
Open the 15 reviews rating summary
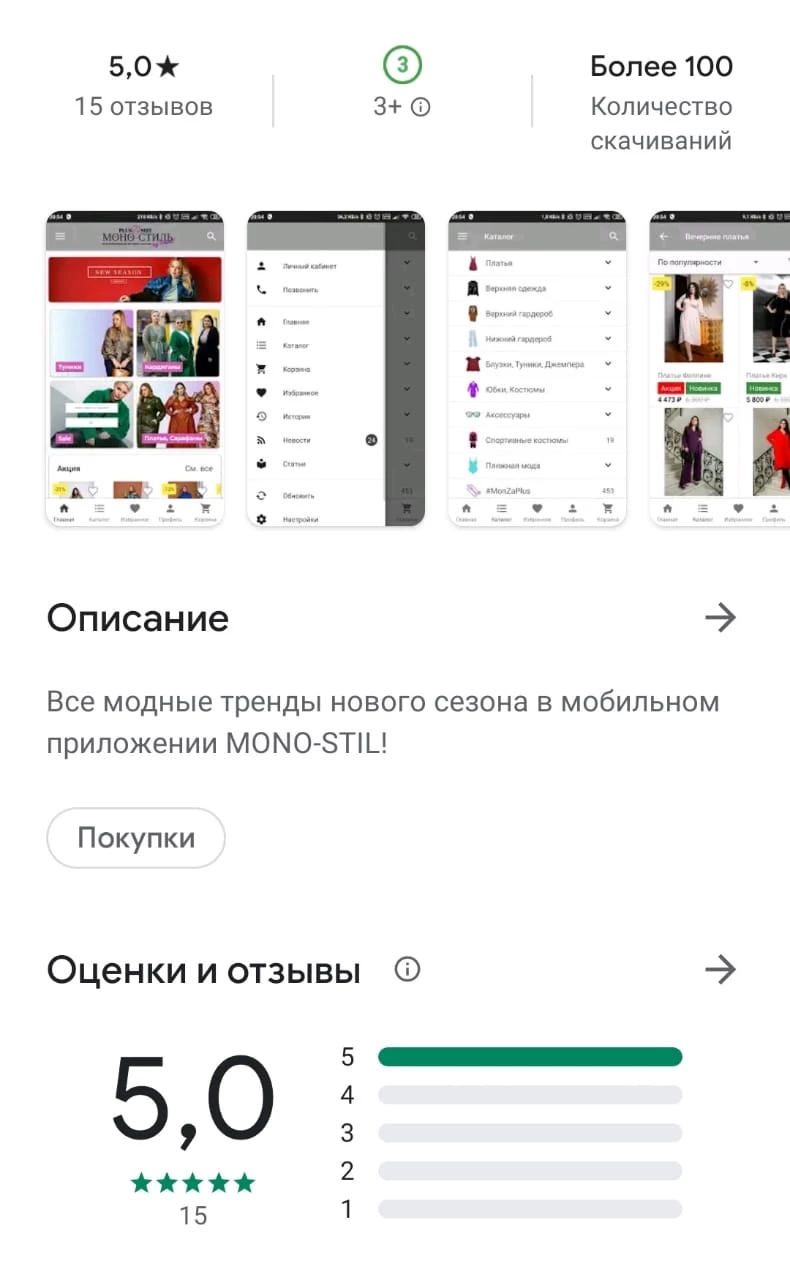coord(144,86)
